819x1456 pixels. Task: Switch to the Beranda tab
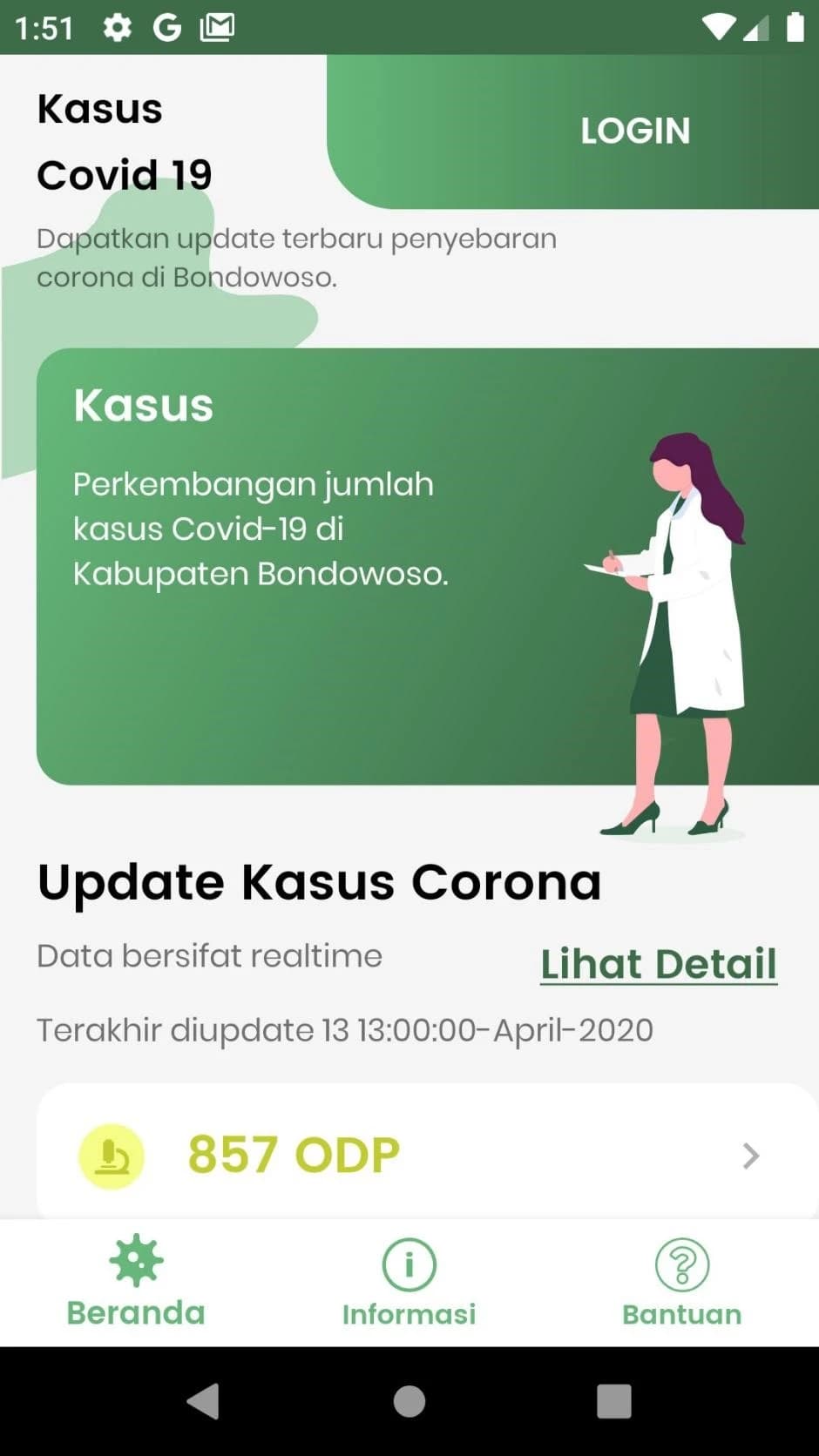(x=136, y=1282)
